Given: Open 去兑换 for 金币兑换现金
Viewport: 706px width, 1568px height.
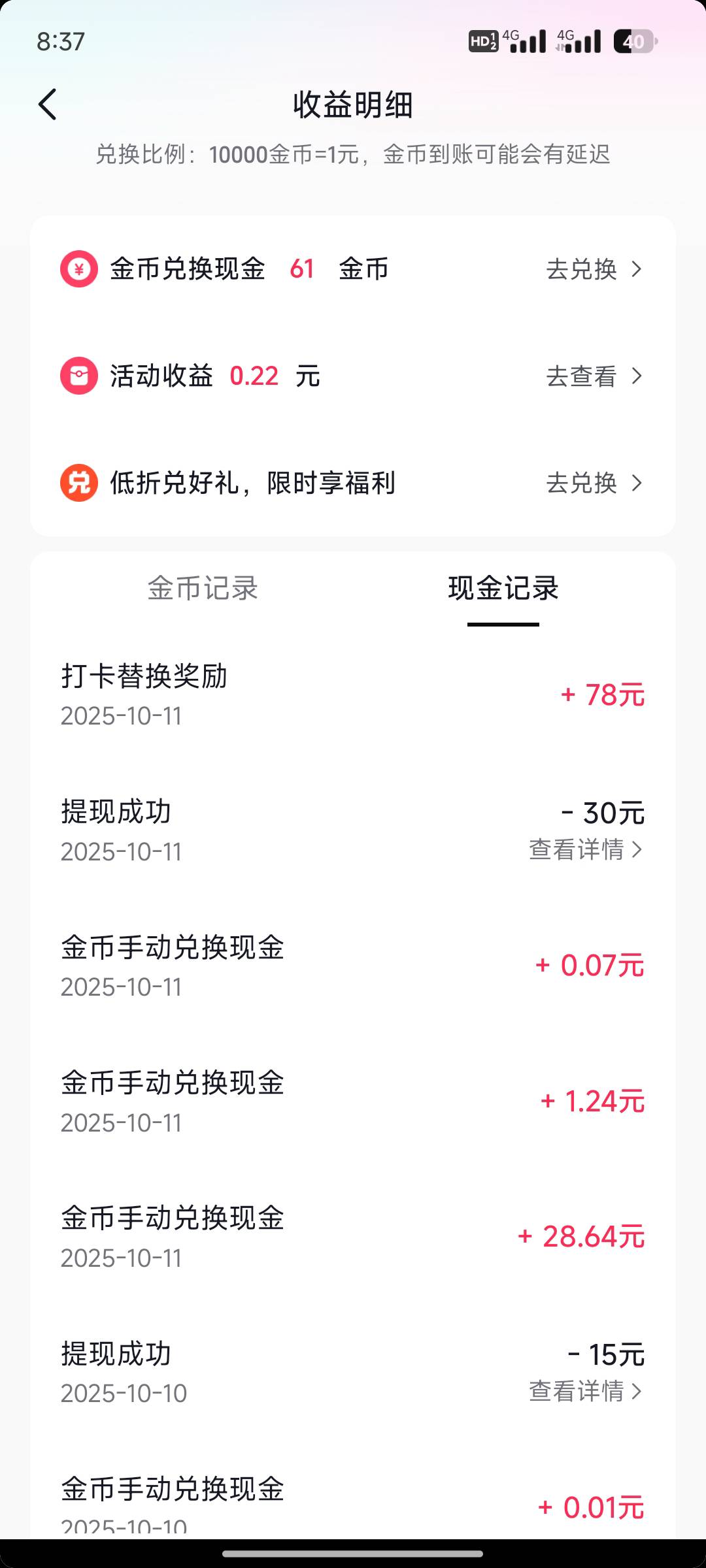Looking at the screenshot, I should (594, 269).
